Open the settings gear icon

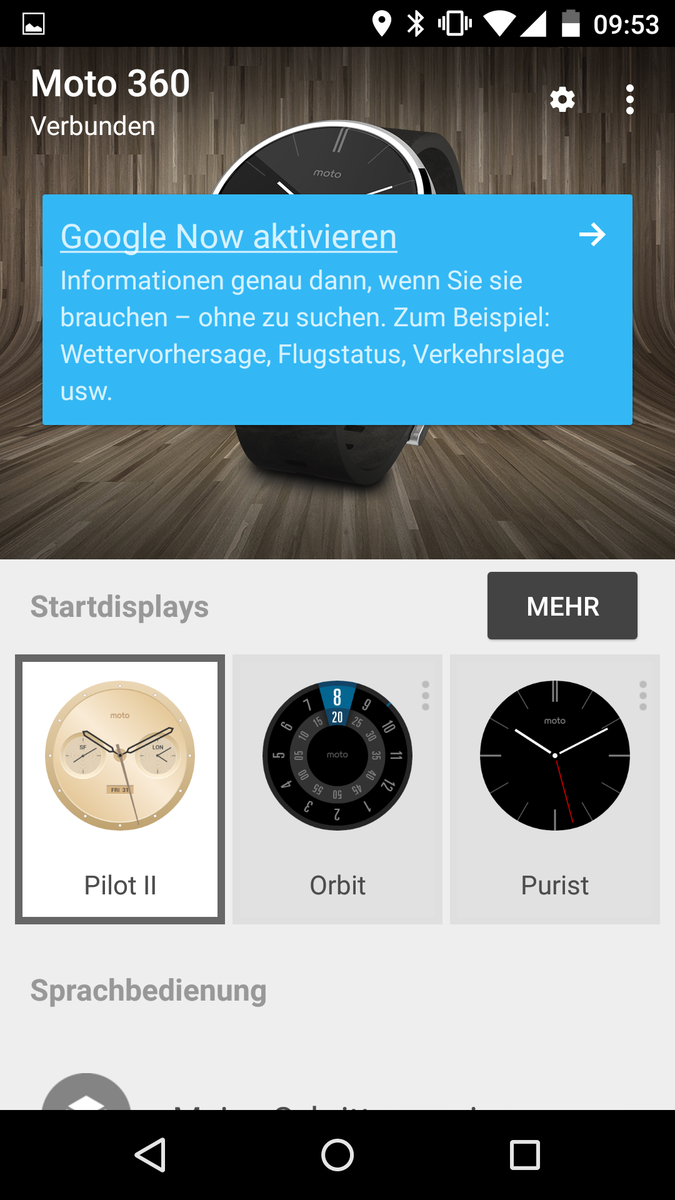pos(563,99)
